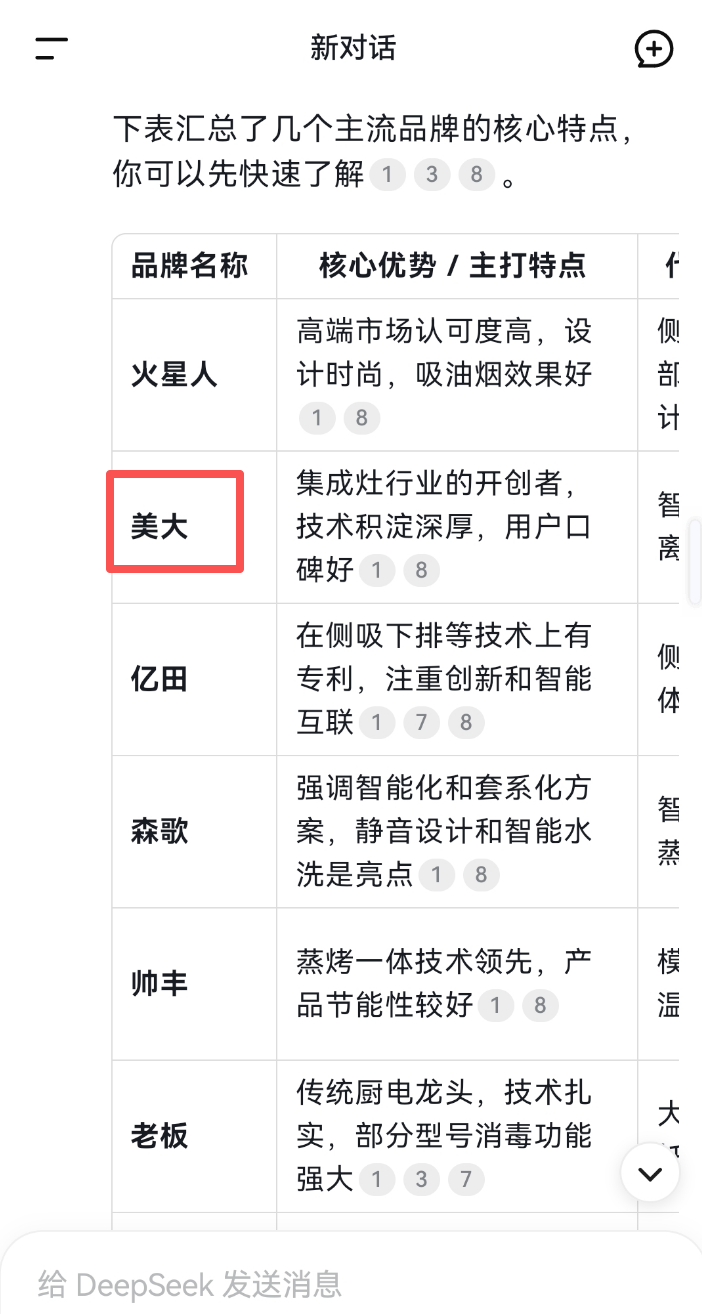Open the sidebar menu
The width and height of the screenshot is (702, 1314).
coord(51,47)
